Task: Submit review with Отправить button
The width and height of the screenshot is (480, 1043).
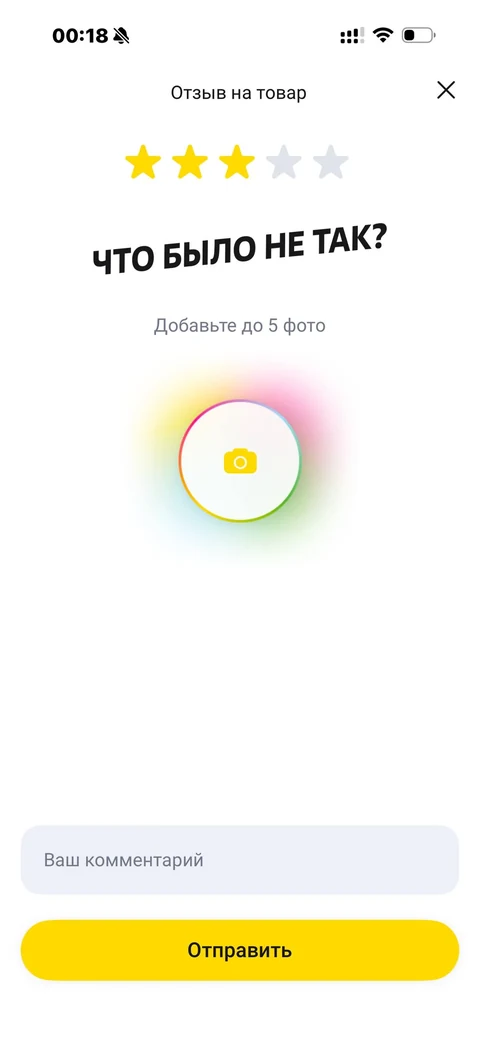Action: pos(240,950)
